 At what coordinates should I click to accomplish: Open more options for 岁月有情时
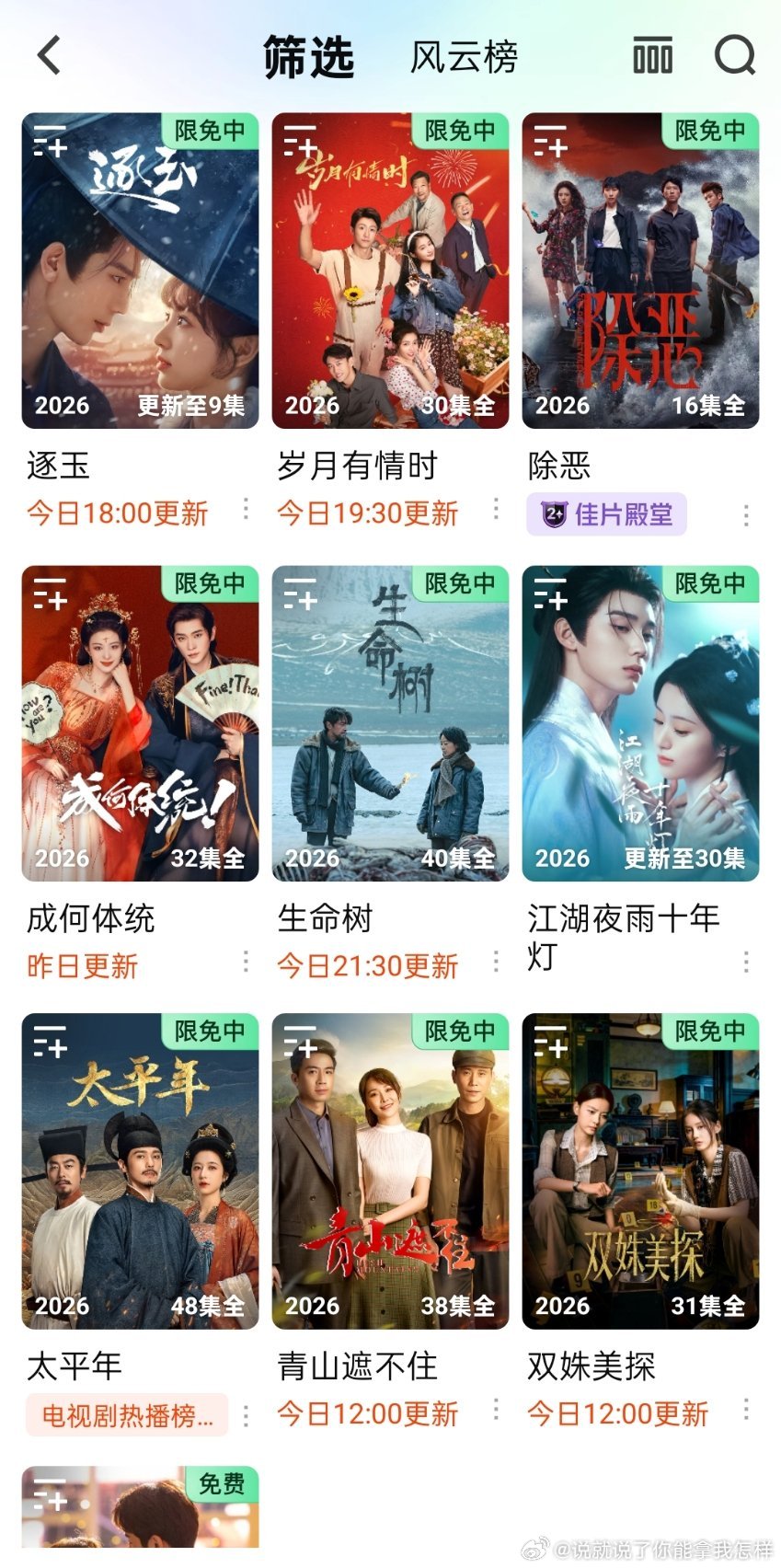tap(496, 509)
